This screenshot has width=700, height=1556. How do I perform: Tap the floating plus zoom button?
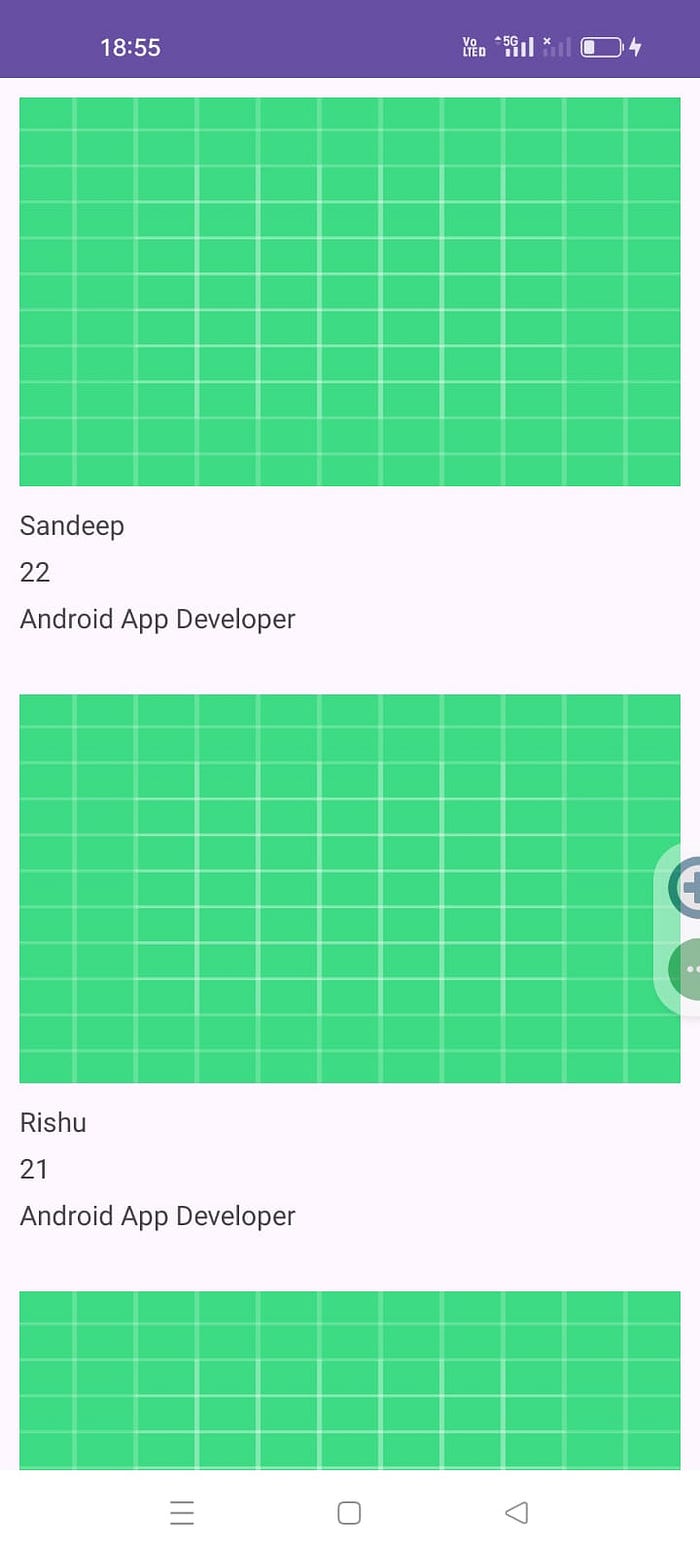[686, 887]
